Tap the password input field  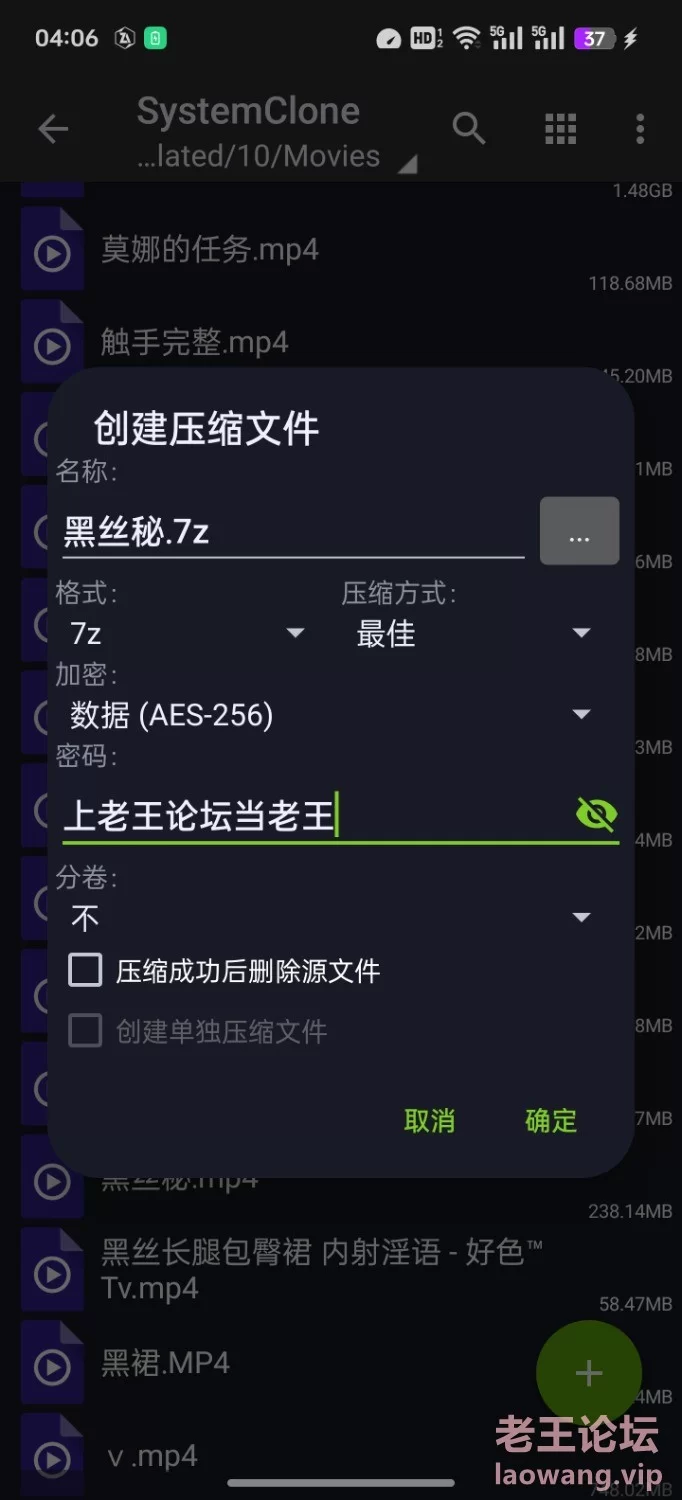click(315, 815)
